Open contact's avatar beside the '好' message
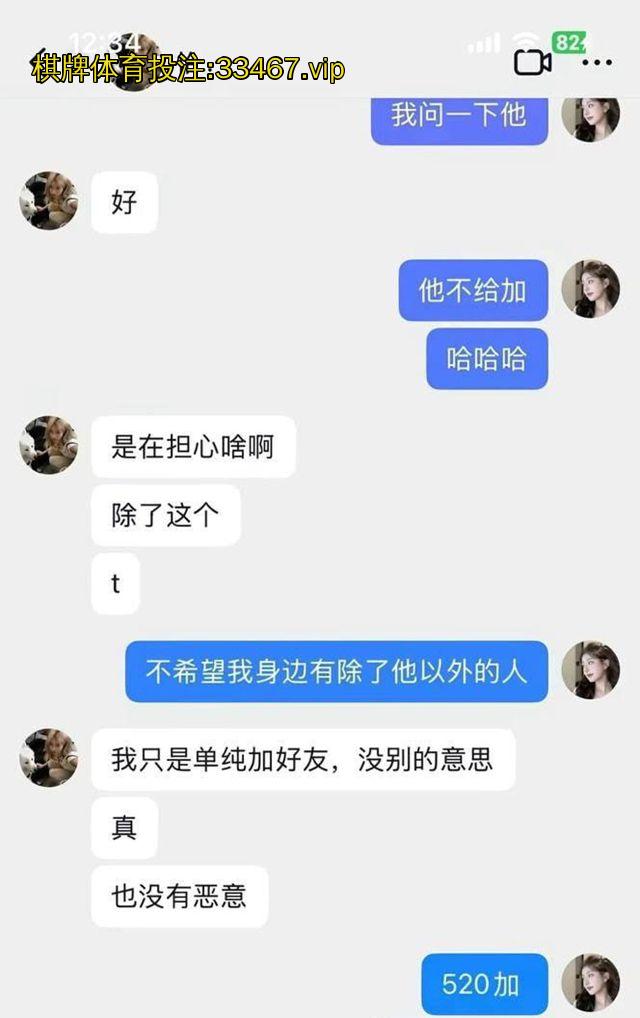Image resolution: width=640 pixels, height=1018 pixels. (x=48, y=201)
